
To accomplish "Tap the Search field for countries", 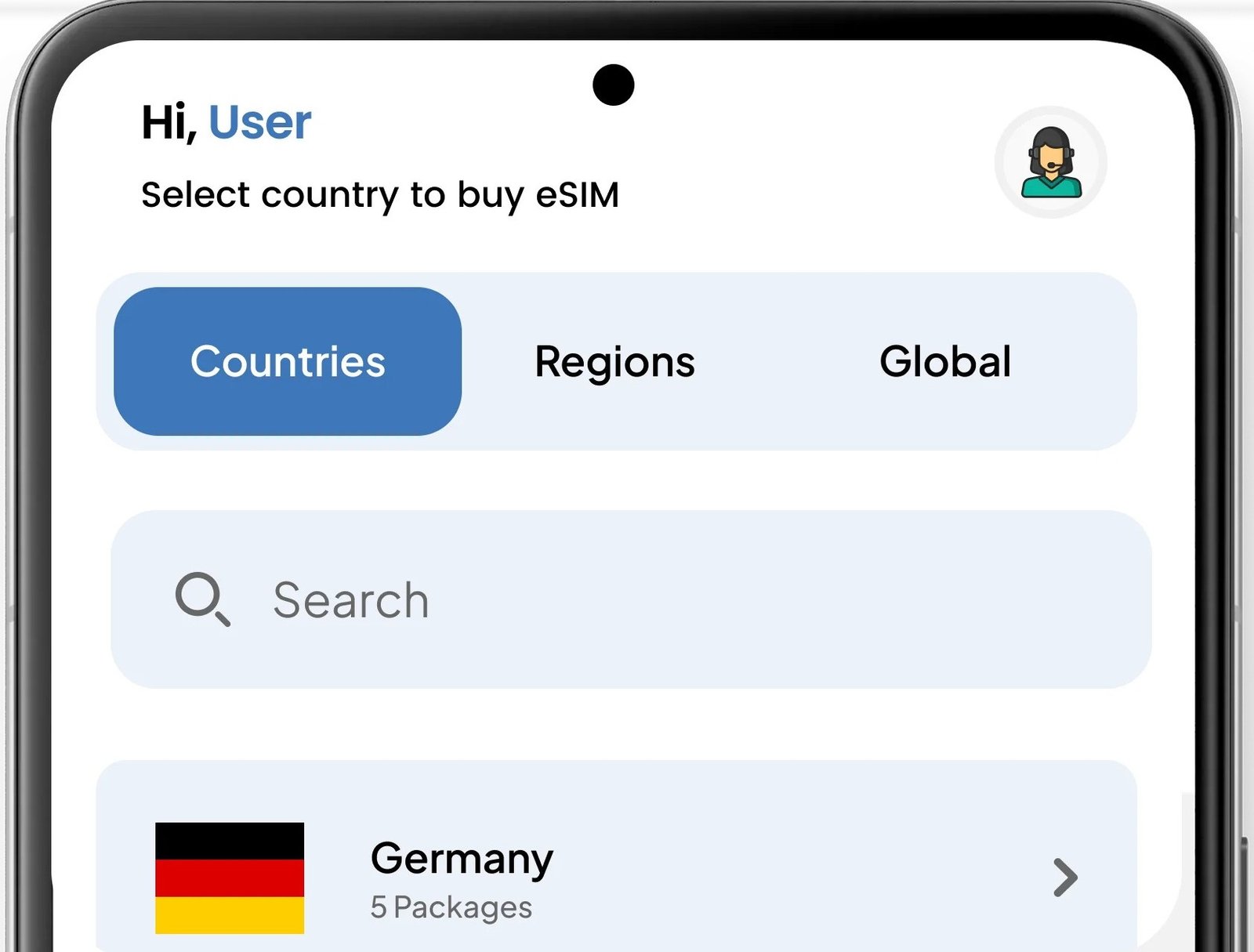I will (631, 599).
